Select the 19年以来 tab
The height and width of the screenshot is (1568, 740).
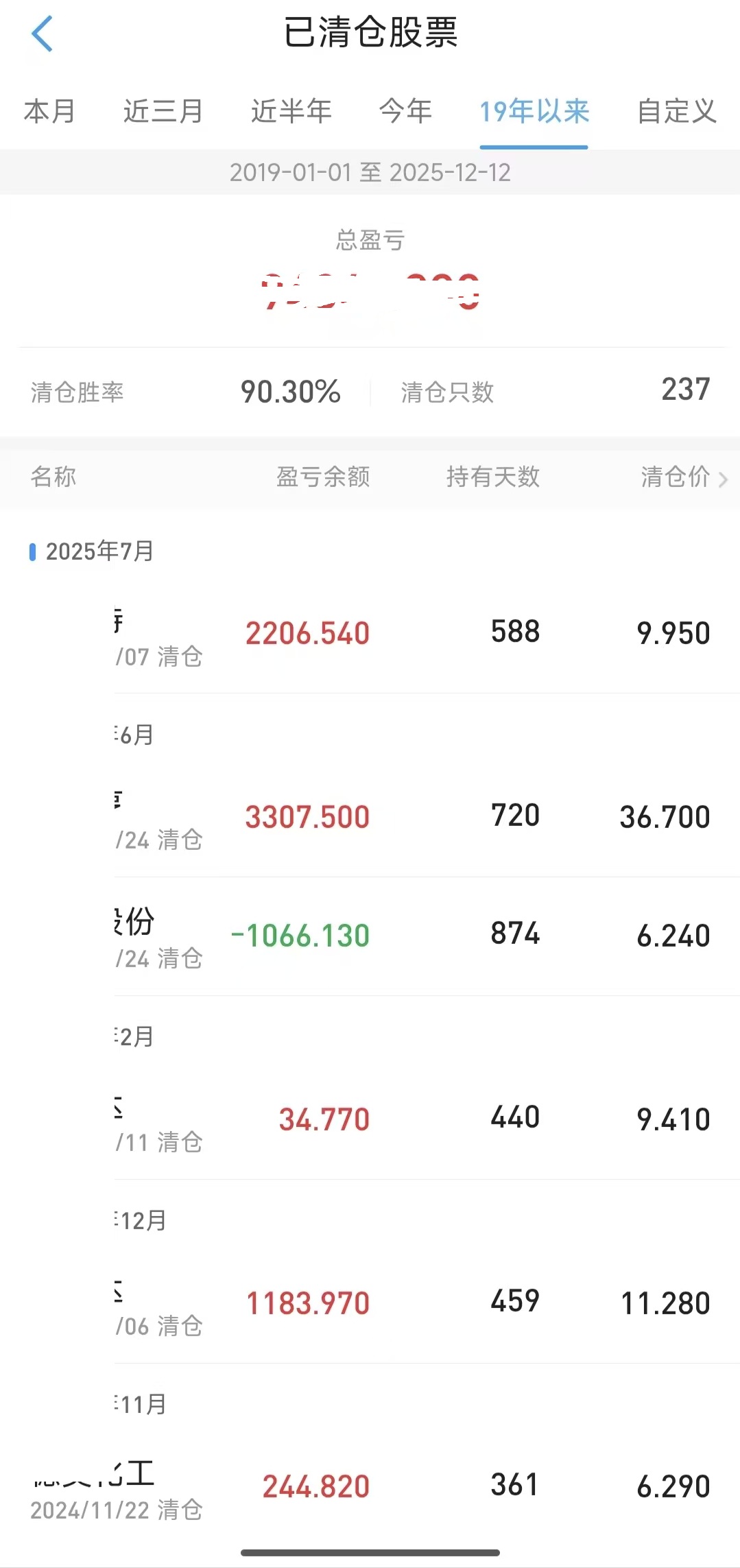click(x=534, y=111)
